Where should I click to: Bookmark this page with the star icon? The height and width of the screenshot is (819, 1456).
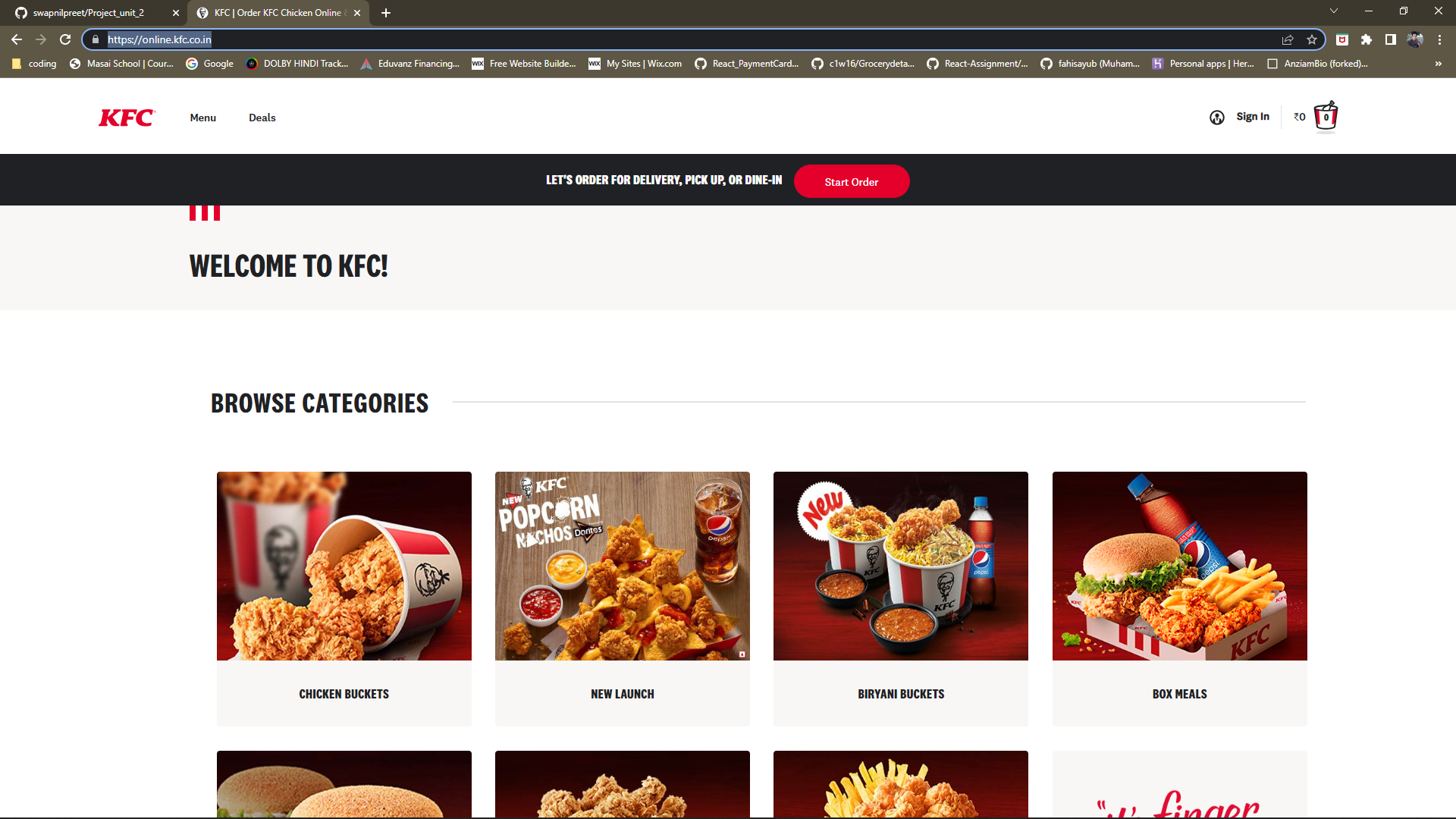(1311, 39)
